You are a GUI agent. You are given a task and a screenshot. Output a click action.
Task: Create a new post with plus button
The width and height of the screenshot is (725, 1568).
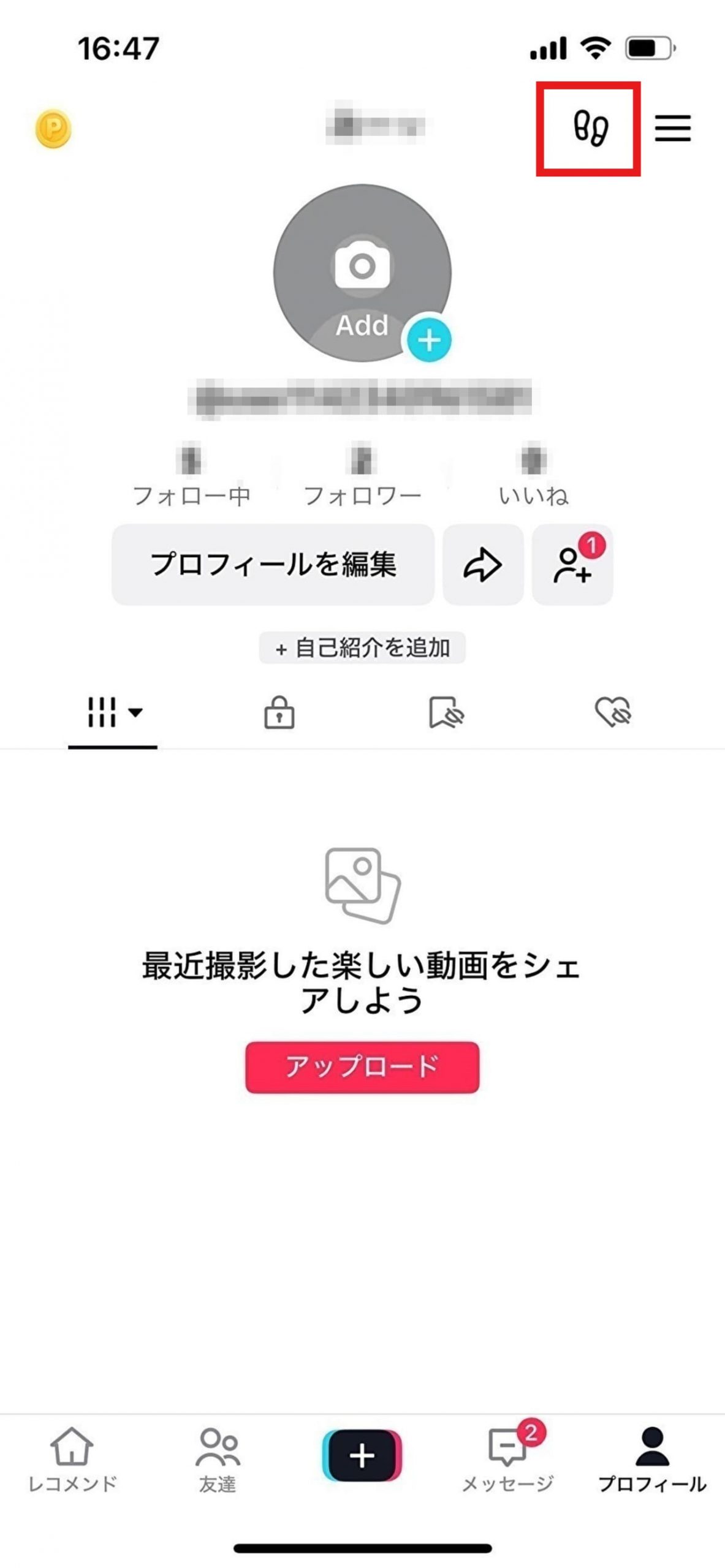coord(362,1455)
